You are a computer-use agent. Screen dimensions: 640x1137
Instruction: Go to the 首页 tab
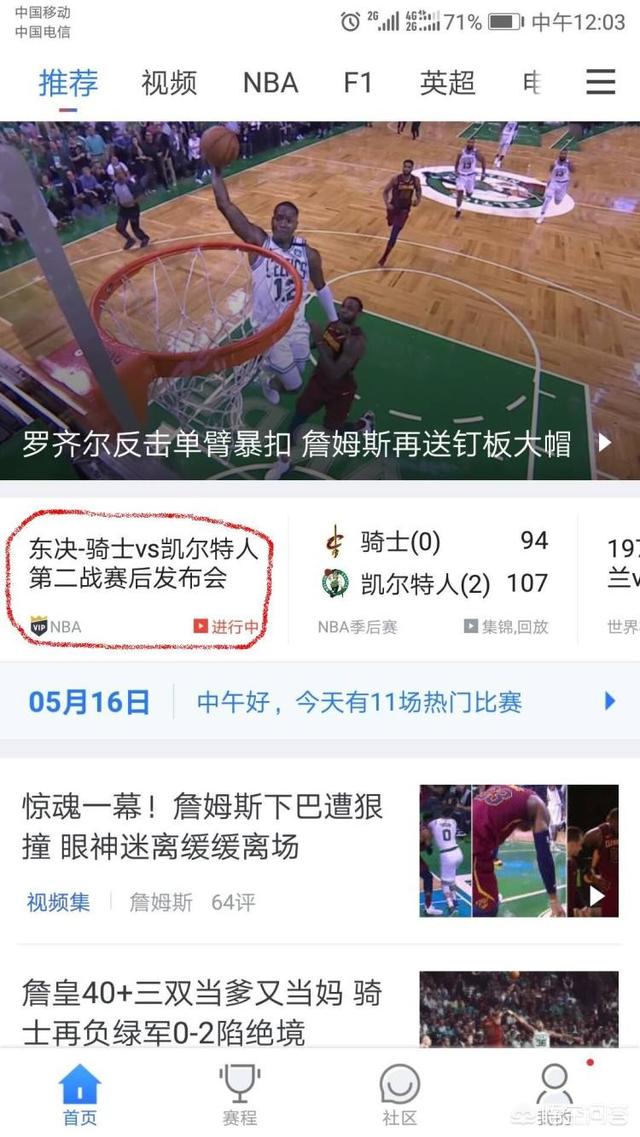pos(80,1096)
